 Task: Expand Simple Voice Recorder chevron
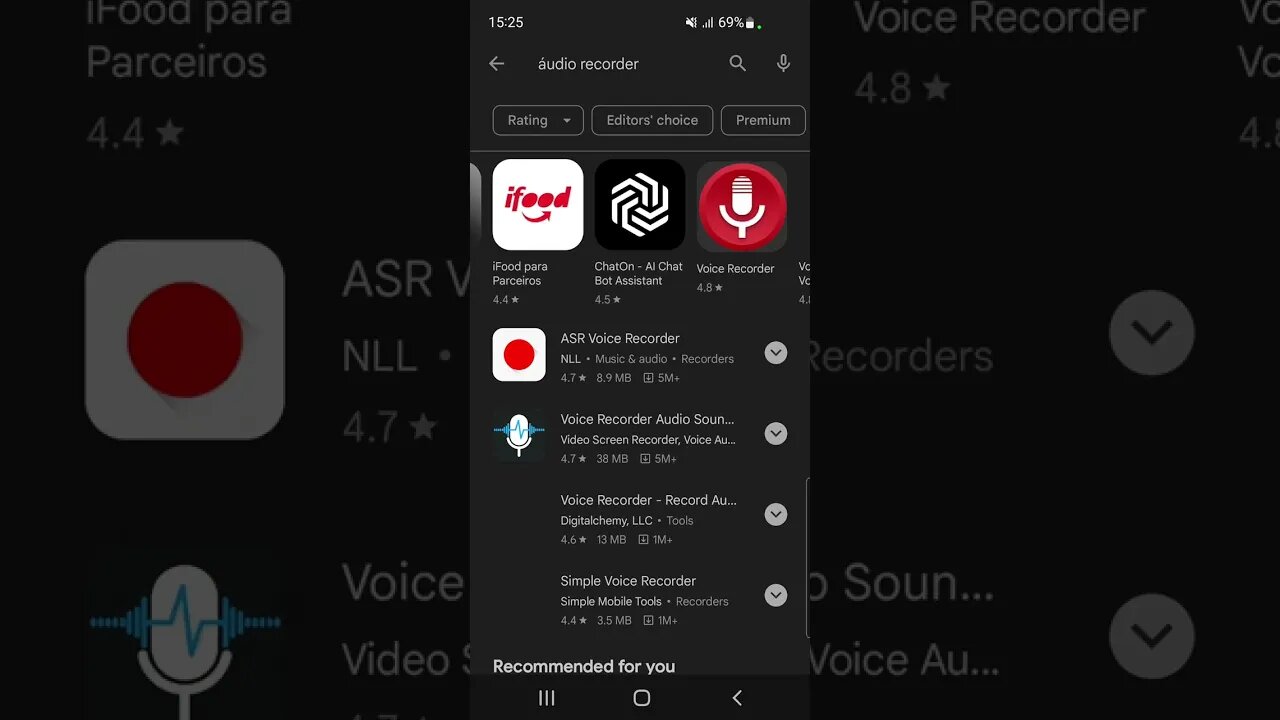(x=776, y=595)
